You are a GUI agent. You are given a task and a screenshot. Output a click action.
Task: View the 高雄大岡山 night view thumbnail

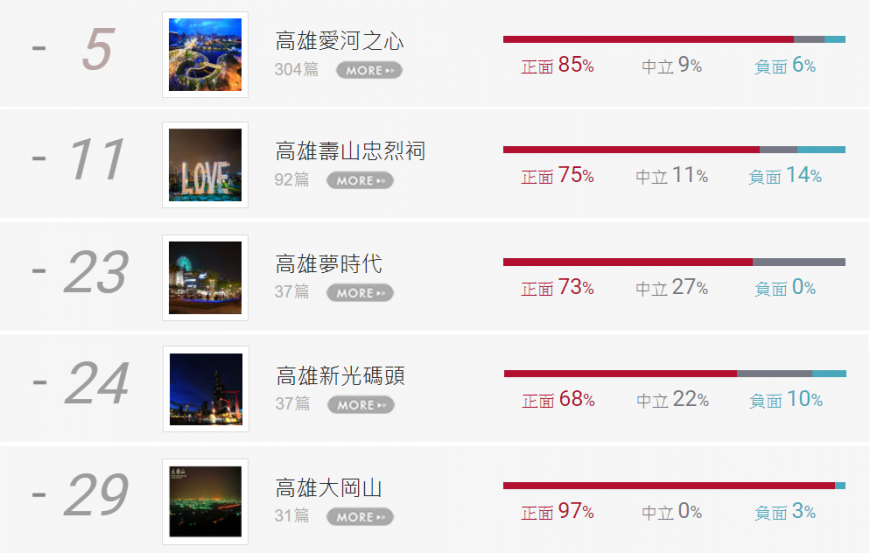pyautogui.click(x=205, y=501)
